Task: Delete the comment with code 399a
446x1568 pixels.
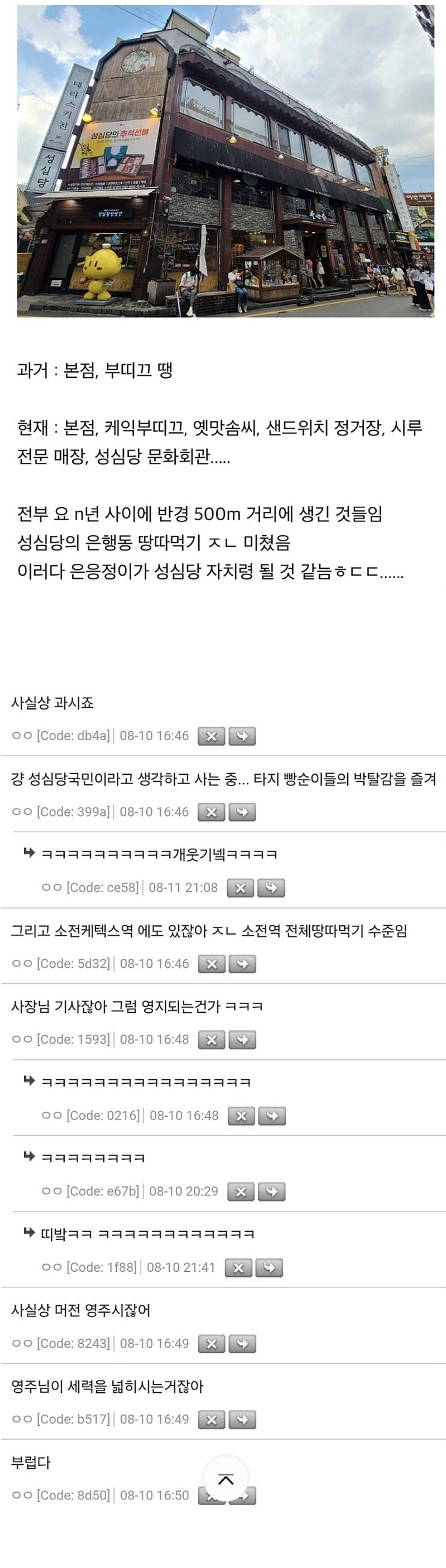Action: 212,812
